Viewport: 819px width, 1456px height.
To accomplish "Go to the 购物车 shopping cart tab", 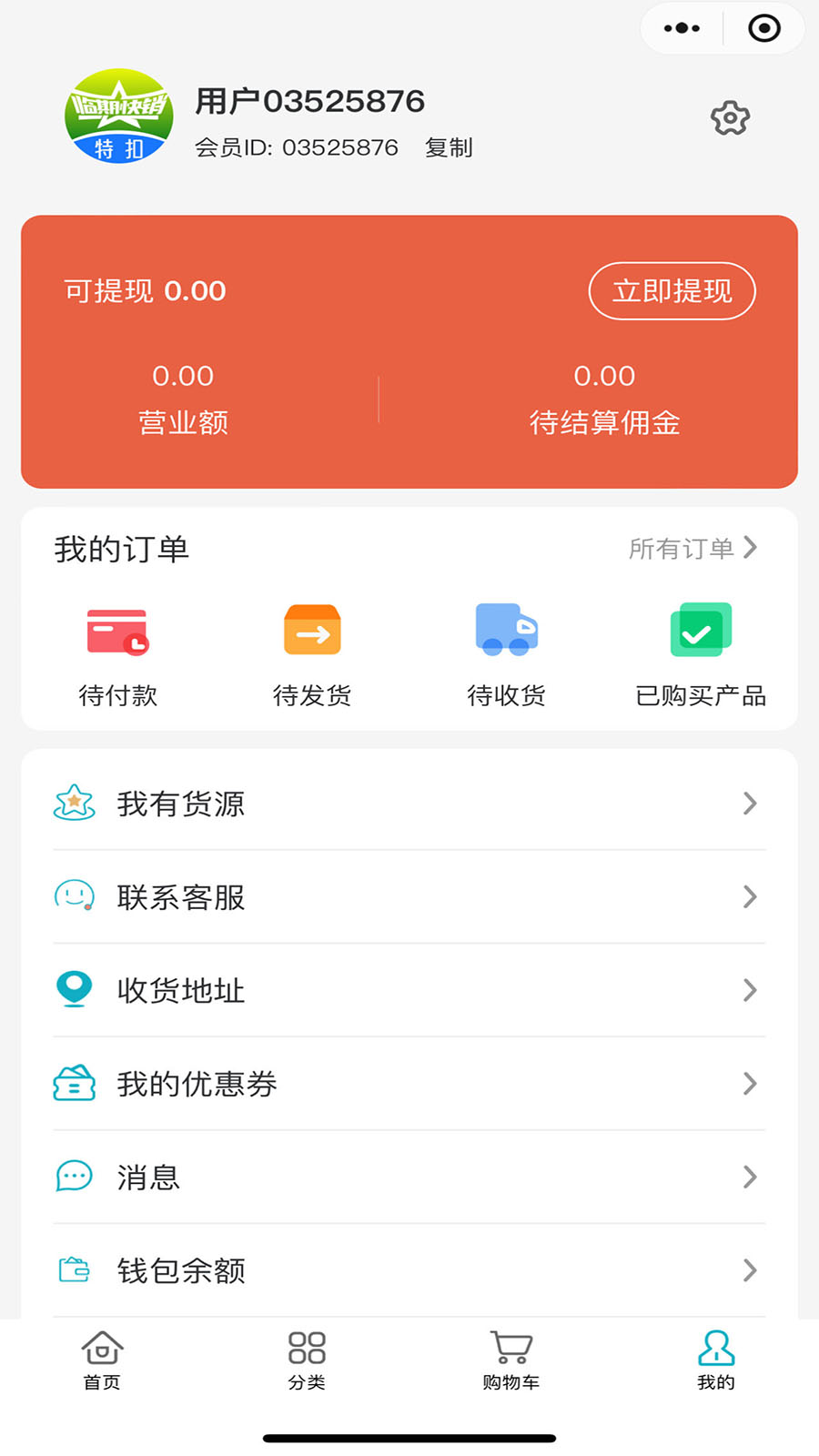I will (x=511, y=1360).
